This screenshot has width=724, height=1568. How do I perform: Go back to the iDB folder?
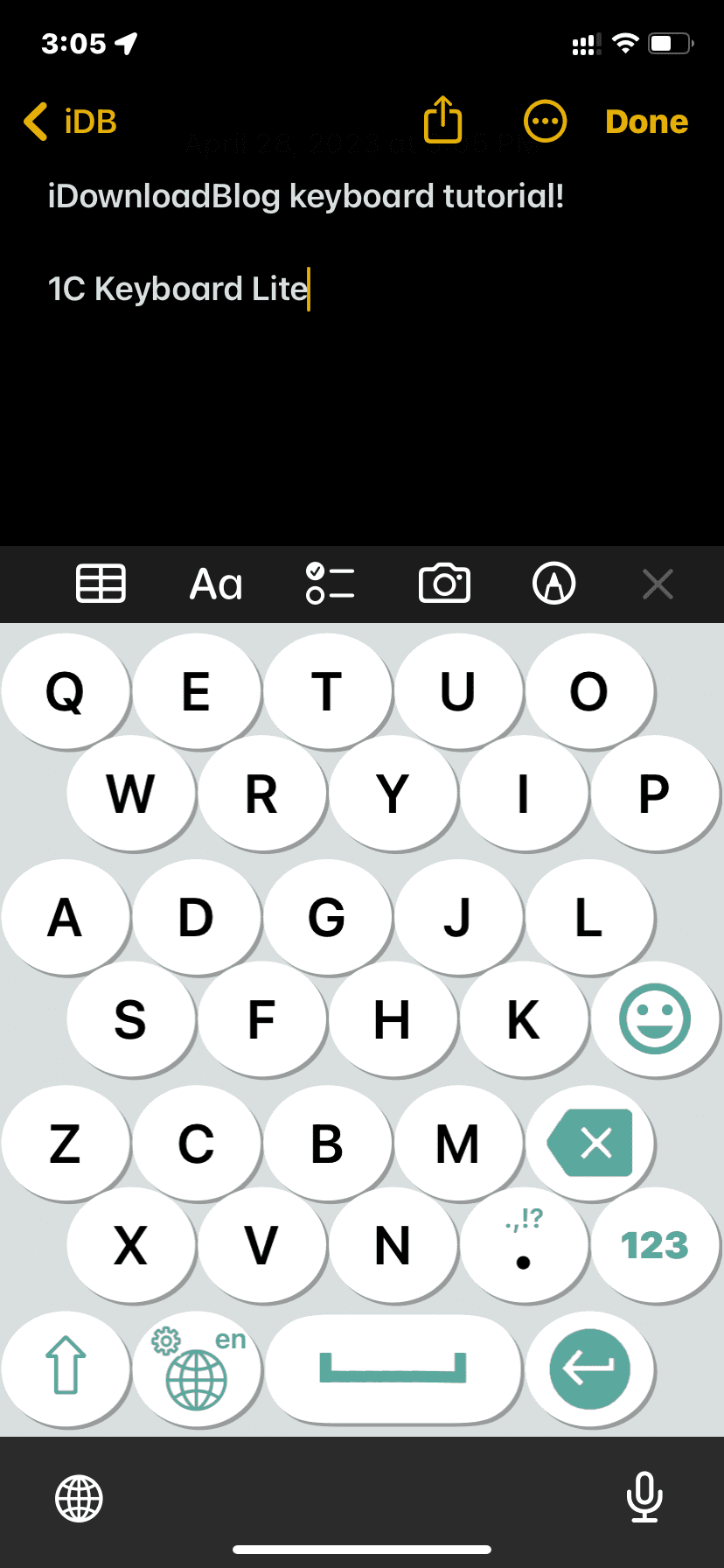click(70, 122)
